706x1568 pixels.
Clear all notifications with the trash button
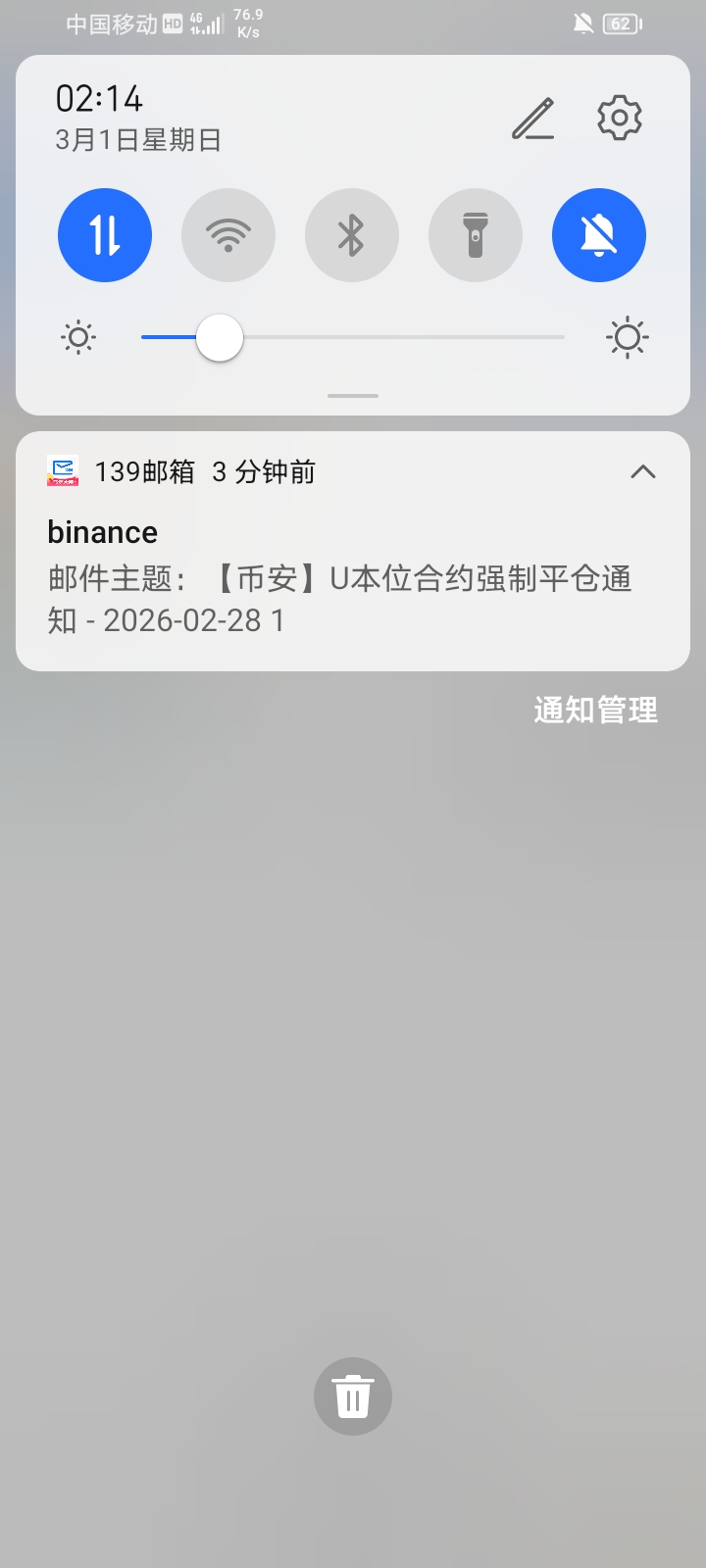(353, 1396)
